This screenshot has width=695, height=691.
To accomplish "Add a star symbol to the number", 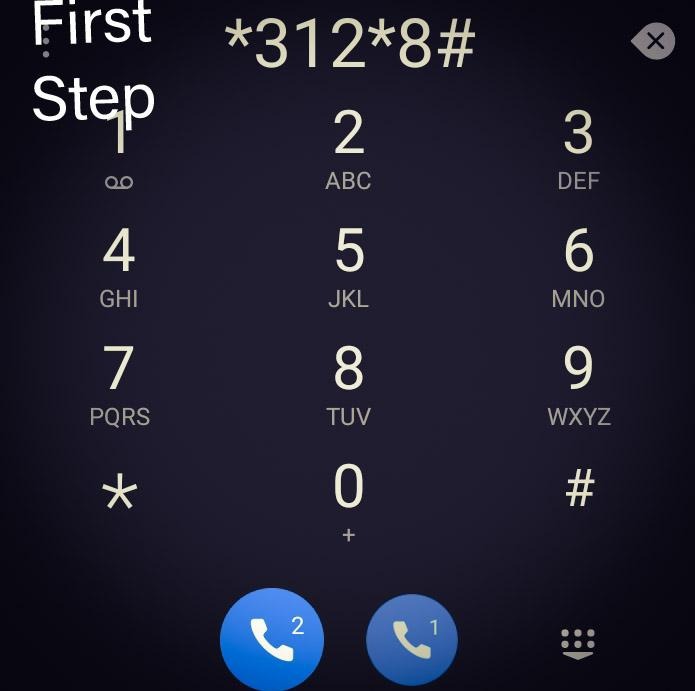I will (119, 494).
